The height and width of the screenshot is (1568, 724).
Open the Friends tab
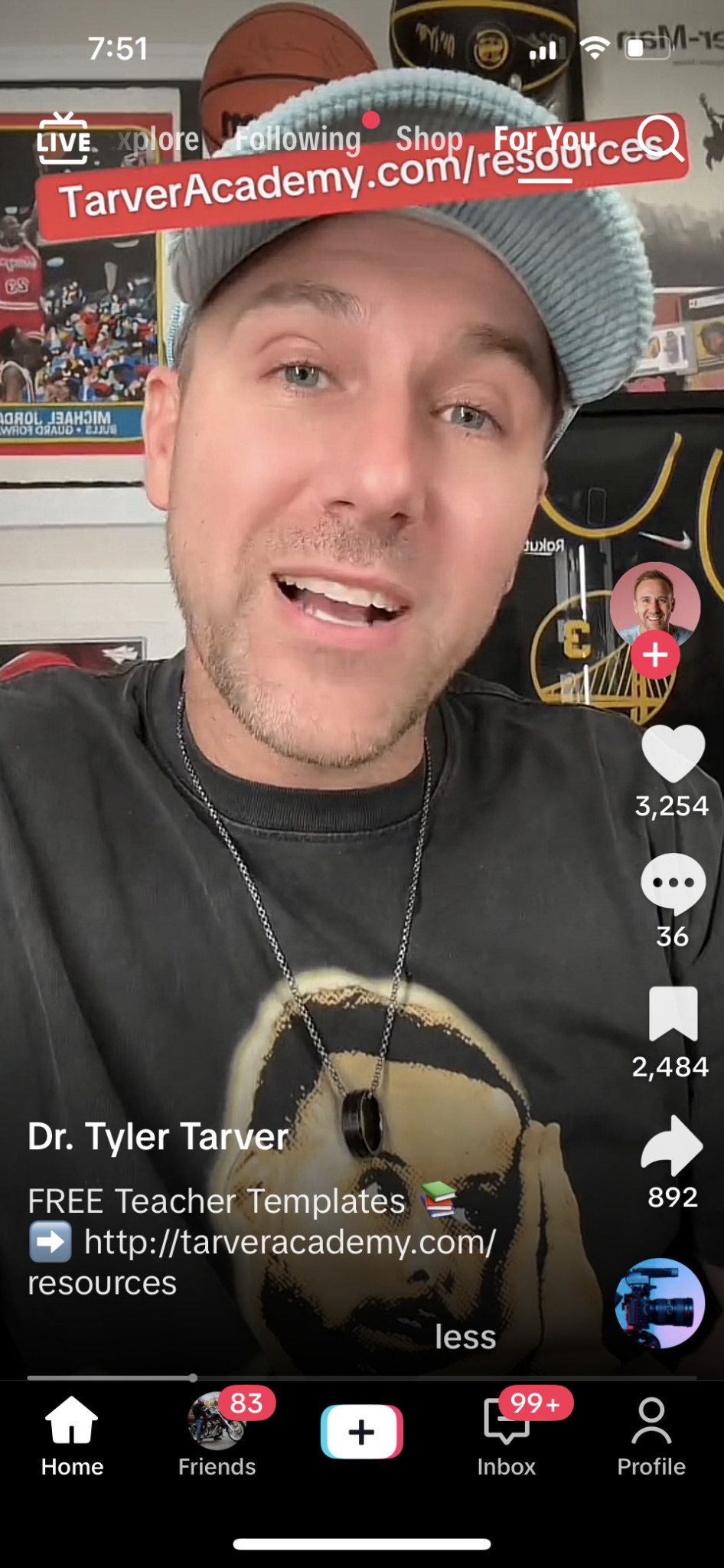click(217, 1436)
